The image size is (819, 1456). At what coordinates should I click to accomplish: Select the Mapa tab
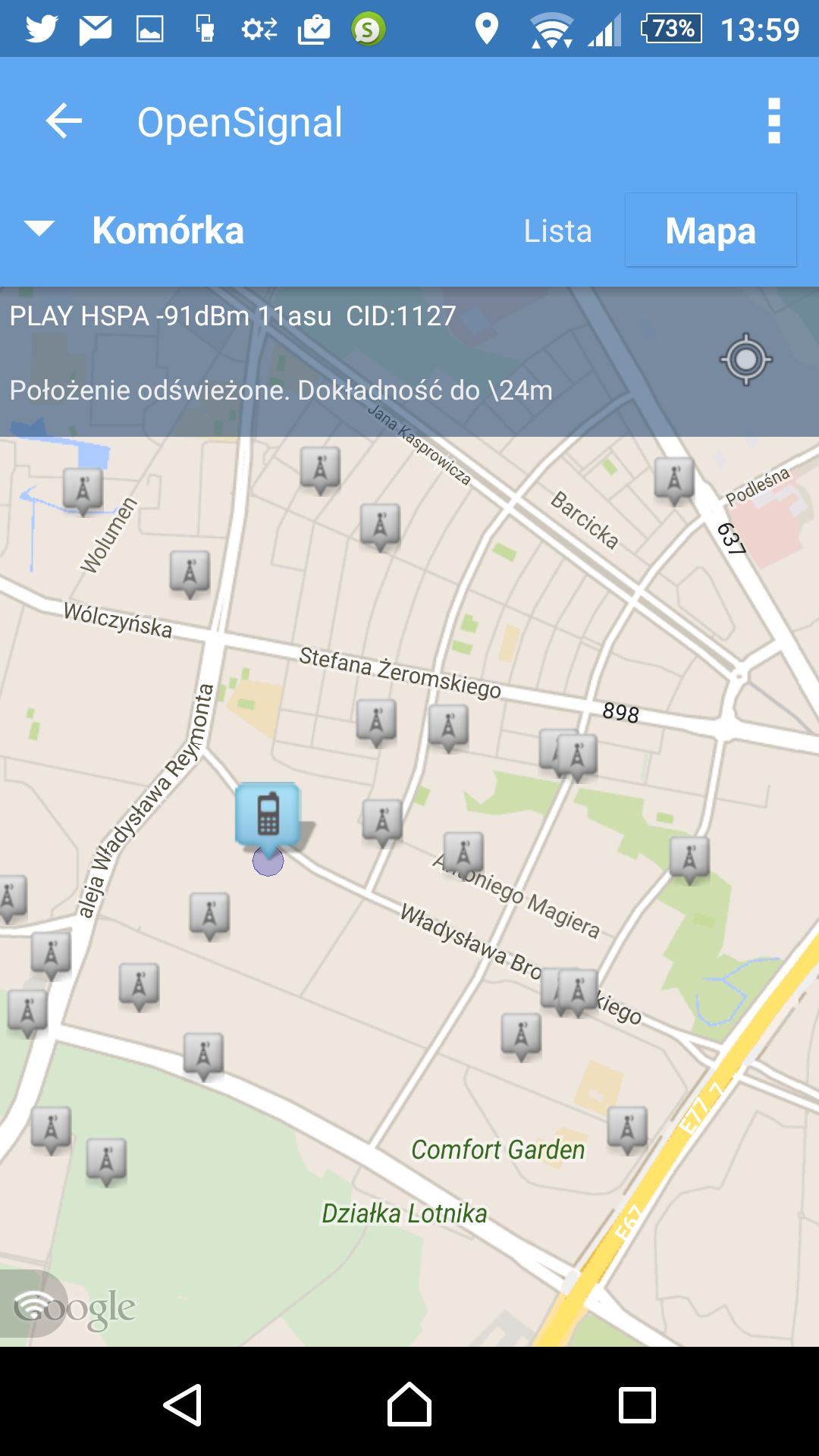(711, 231)
